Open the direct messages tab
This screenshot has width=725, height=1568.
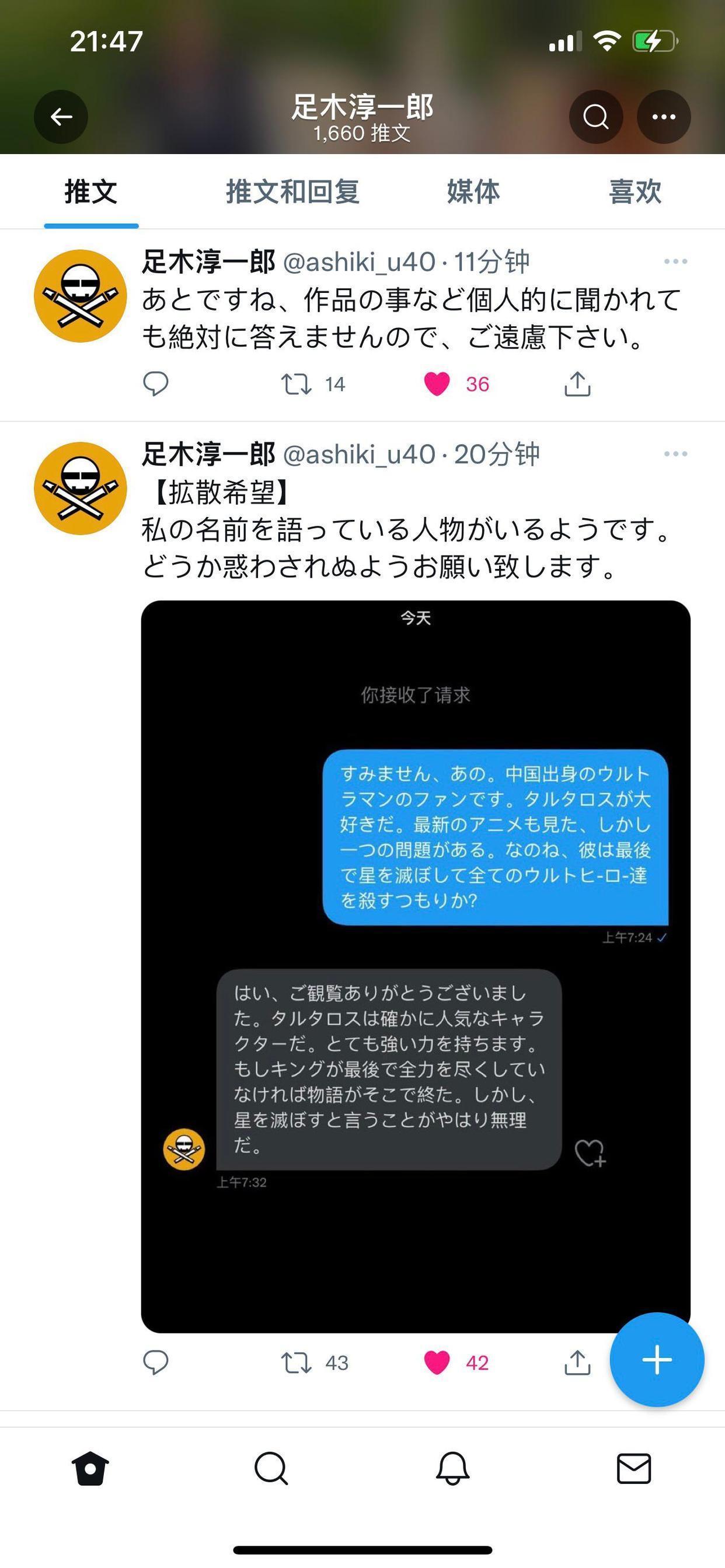[634, 1469]
